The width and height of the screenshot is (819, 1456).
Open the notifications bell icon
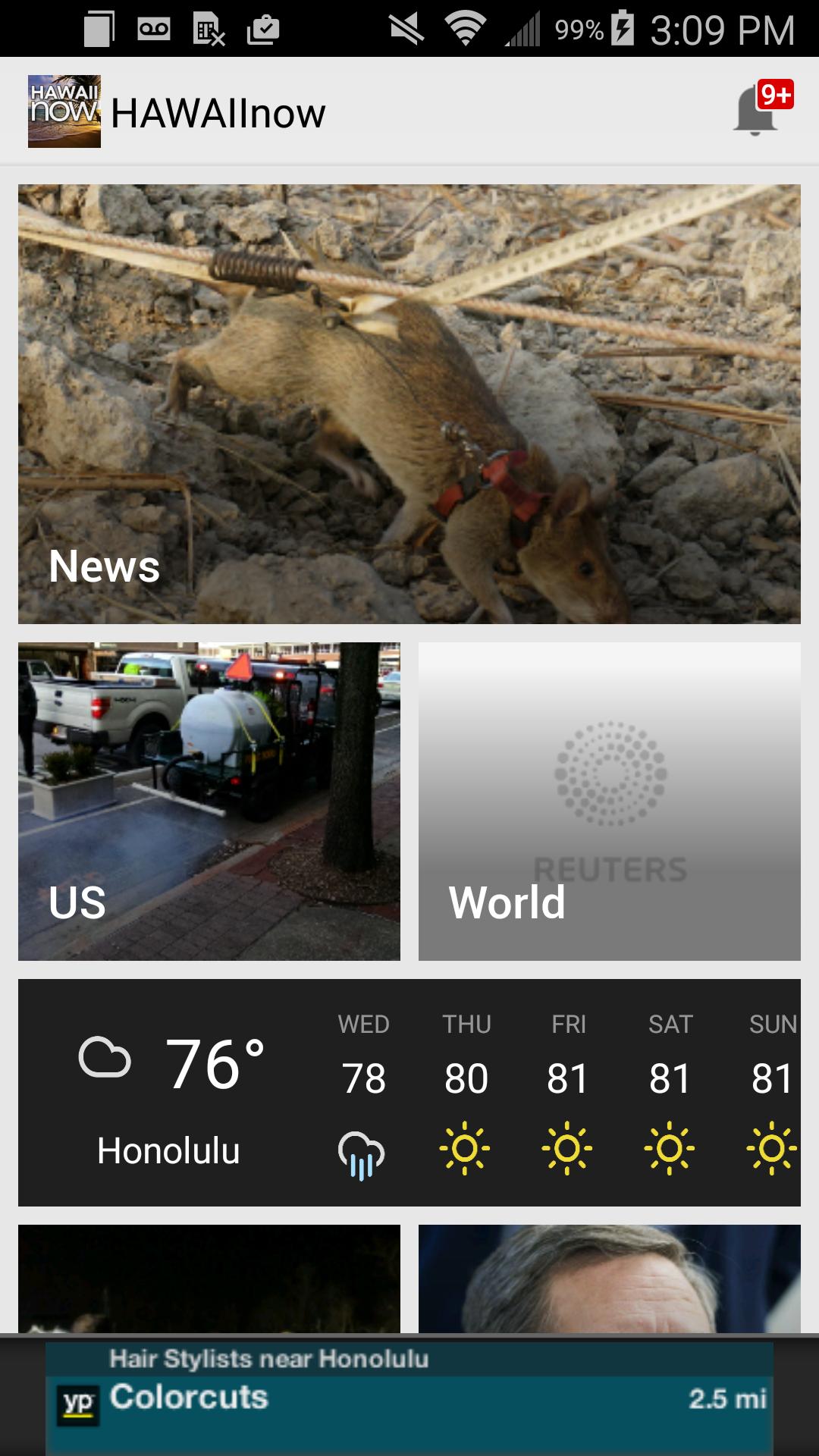(x=755, y=114)
